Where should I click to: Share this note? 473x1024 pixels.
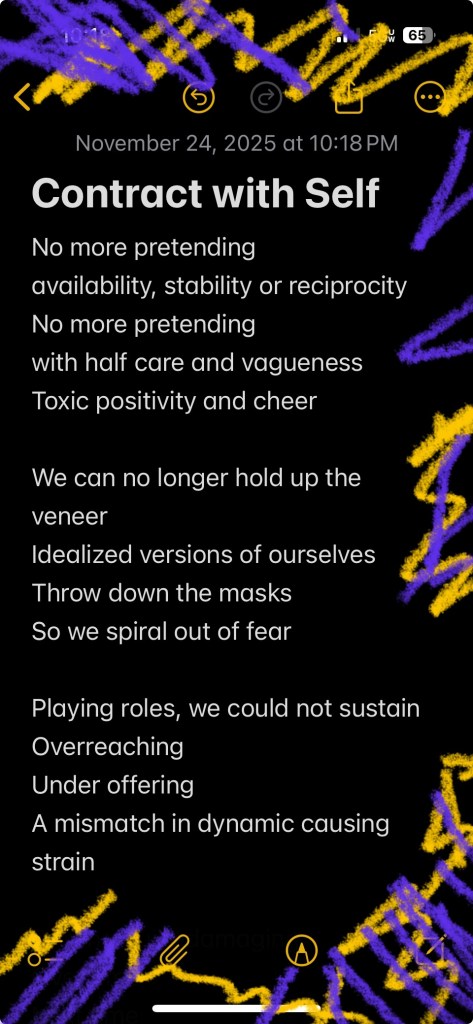tap(348, 97)
